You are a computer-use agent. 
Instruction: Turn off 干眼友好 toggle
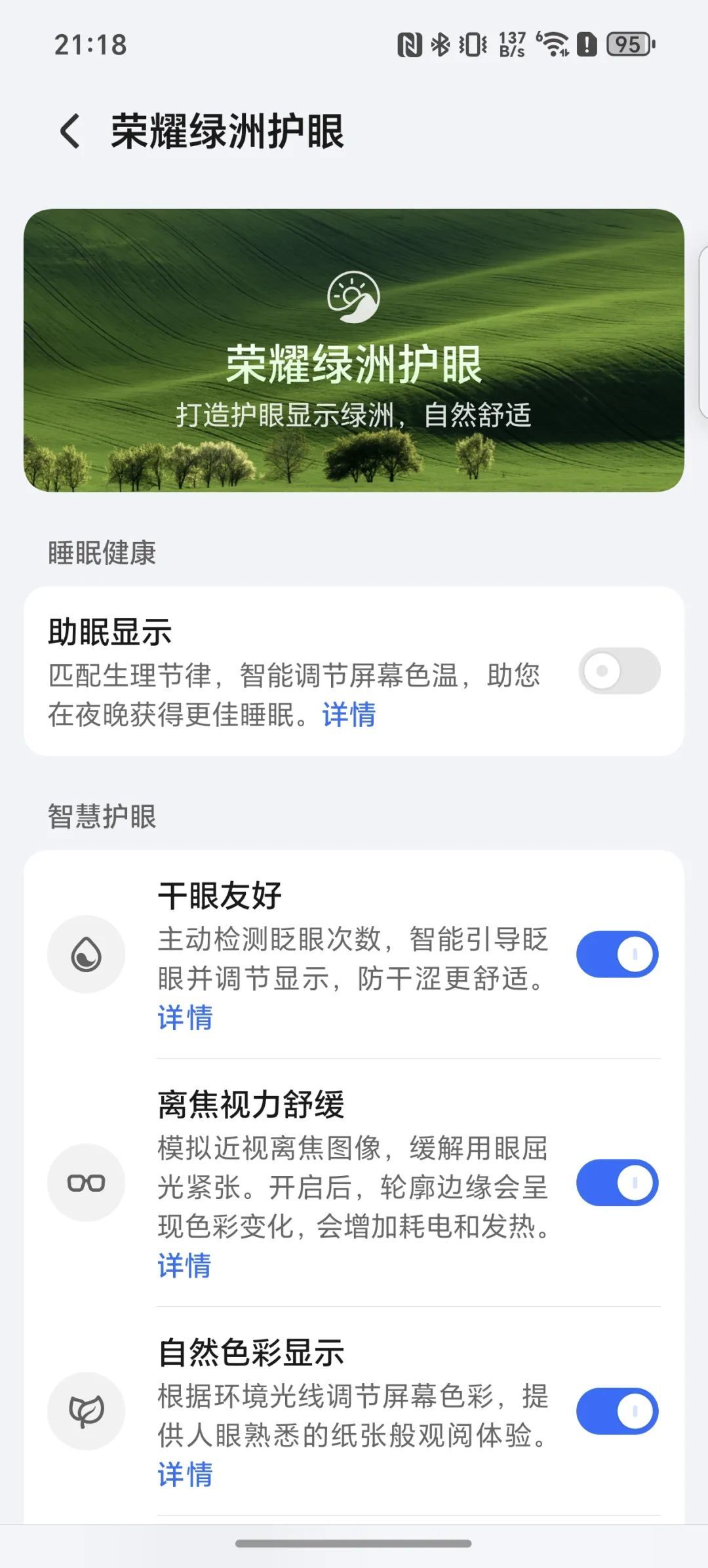[617, 954]
